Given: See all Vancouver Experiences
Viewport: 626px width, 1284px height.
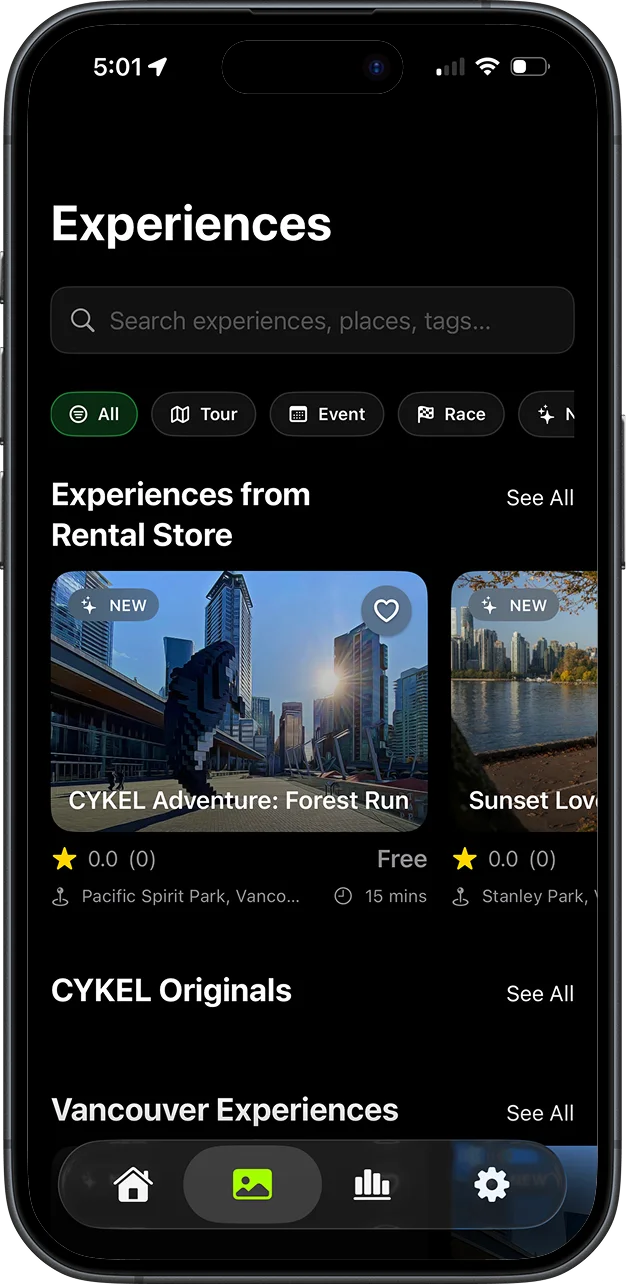Looking at the screenshot, I should point(540,1113).
